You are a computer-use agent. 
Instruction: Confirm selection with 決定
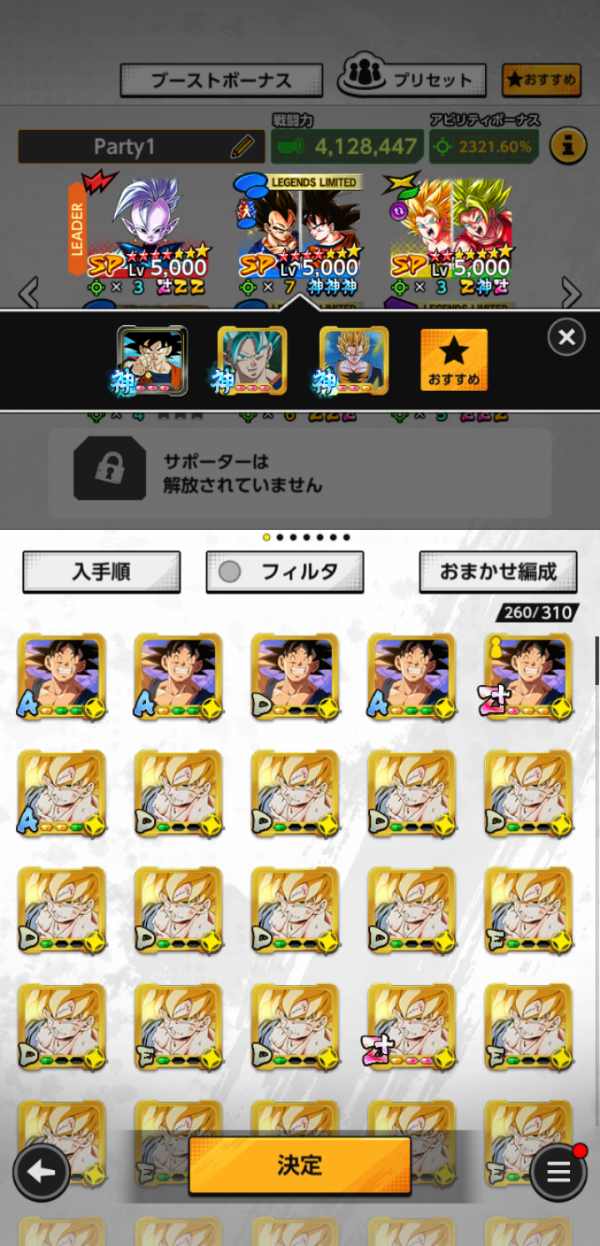[299, 1165]
